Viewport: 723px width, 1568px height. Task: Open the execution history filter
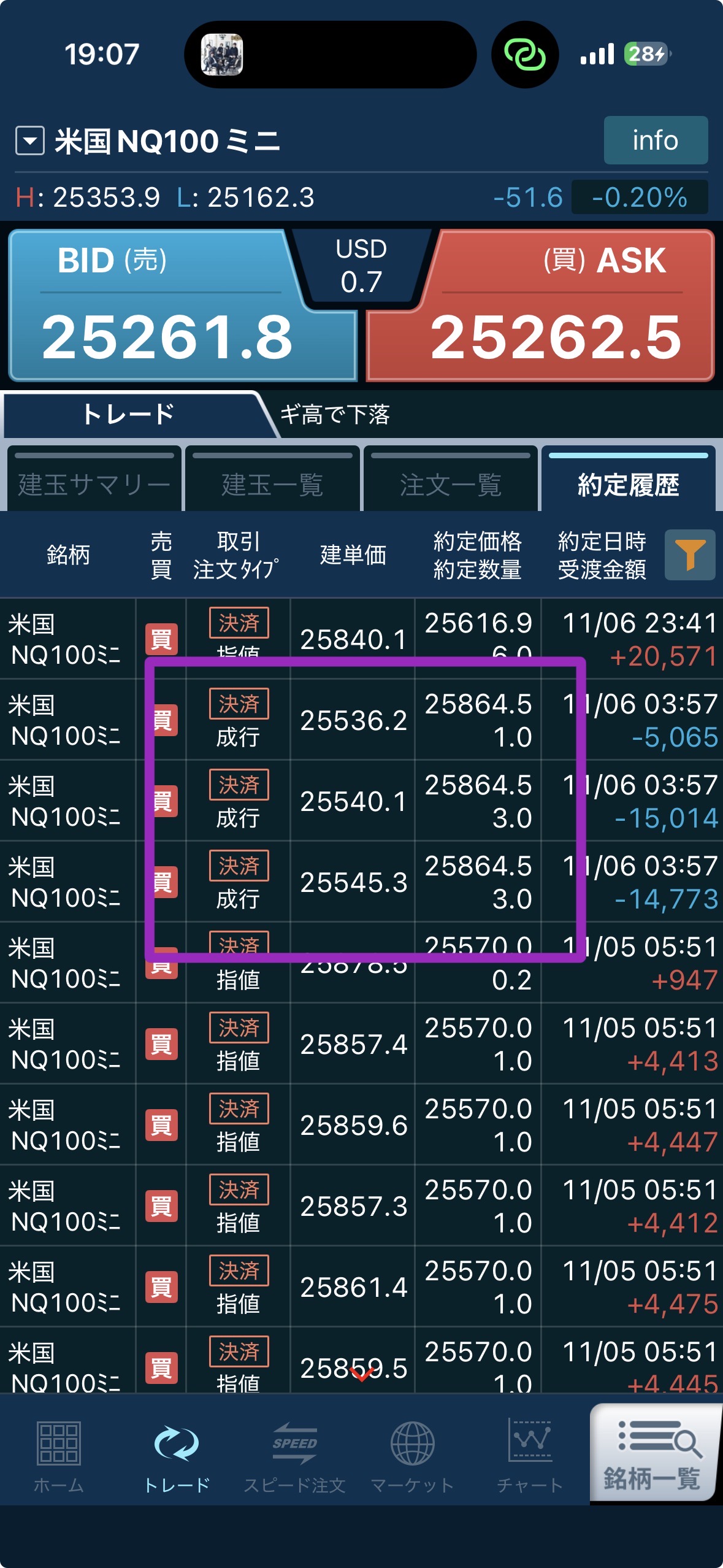pos(690,555)
